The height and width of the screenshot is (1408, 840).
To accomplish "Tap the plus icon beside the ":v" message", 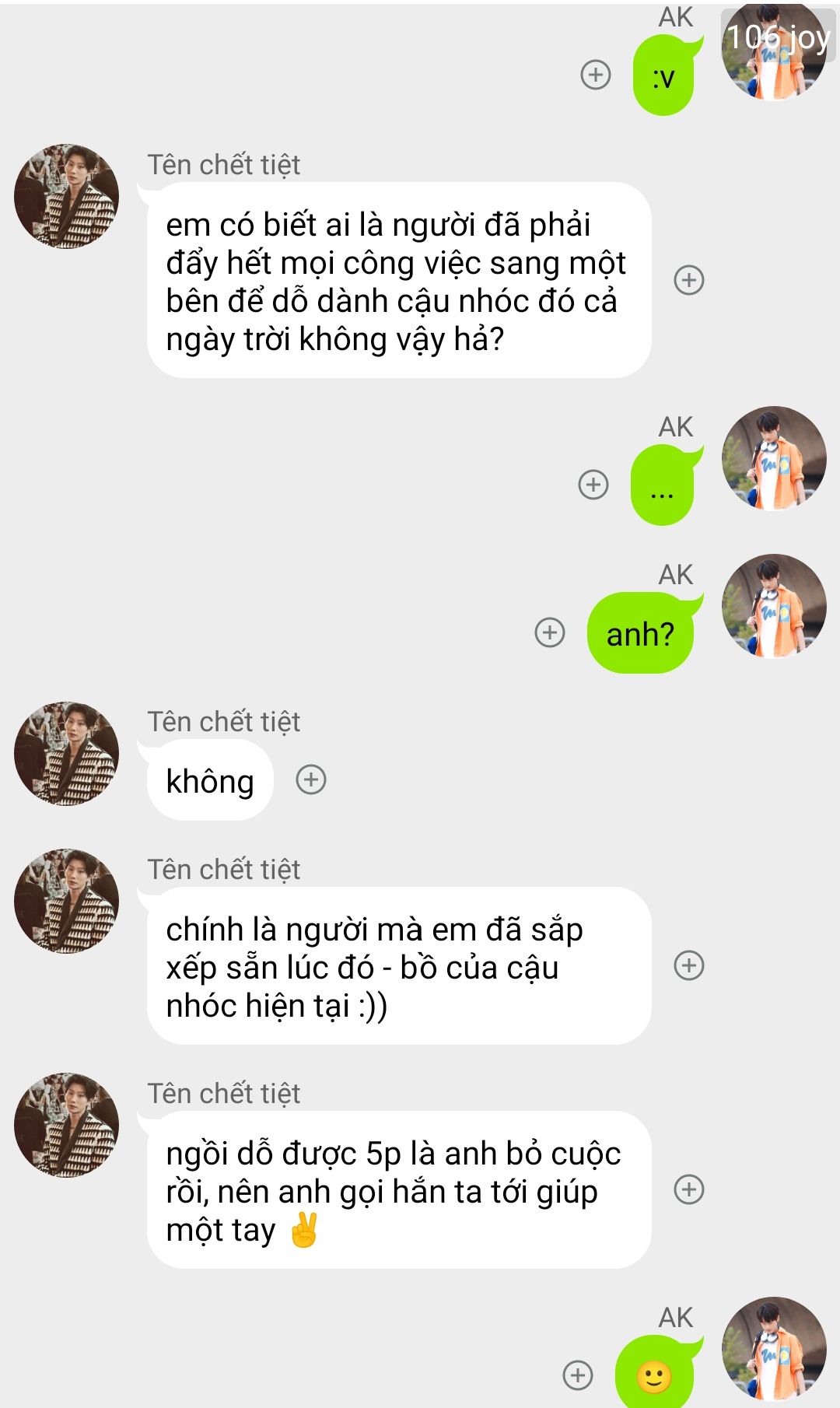I will tap(596, 75).
